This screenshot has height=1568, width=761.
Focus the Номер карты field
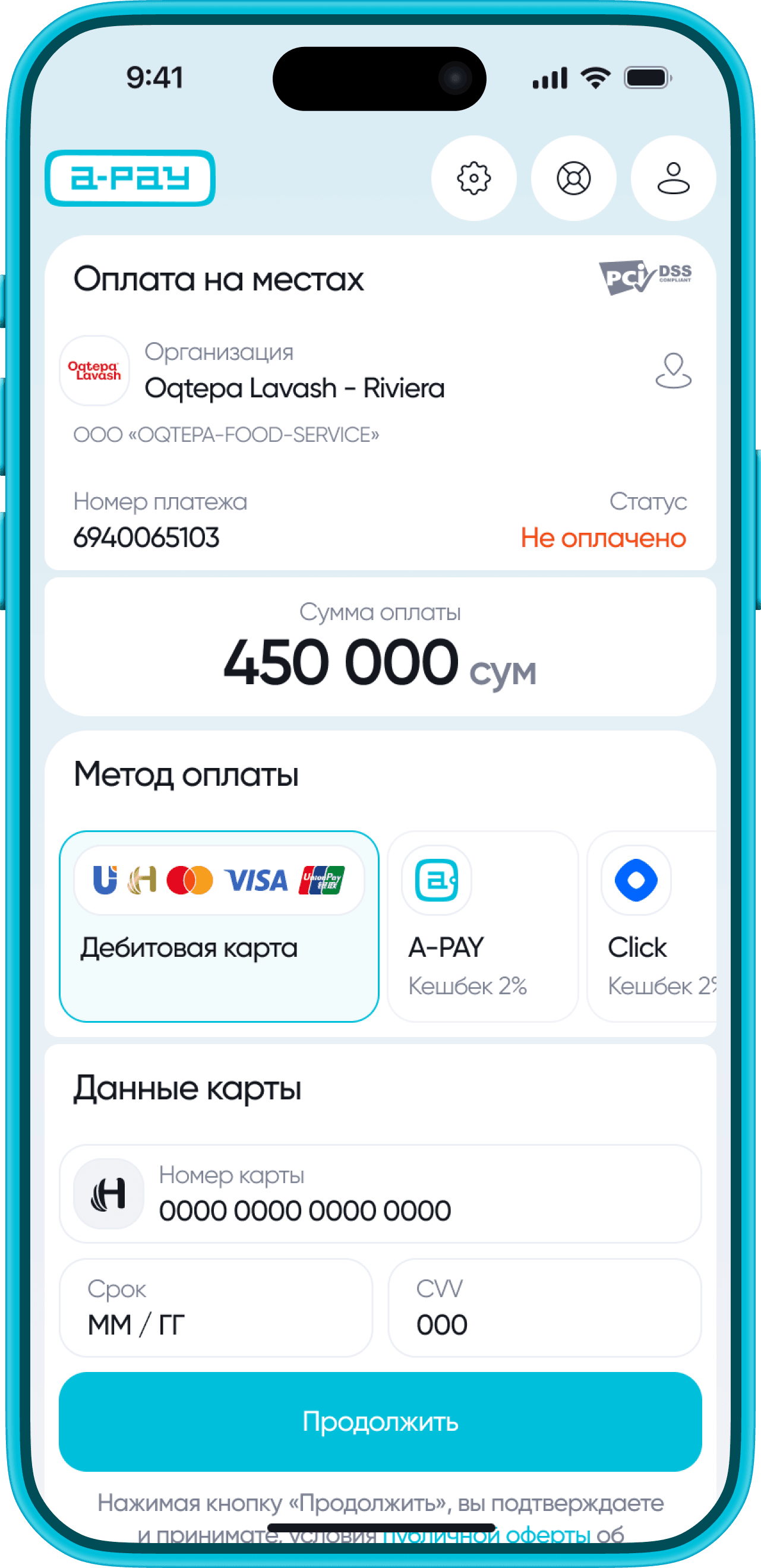[x=380, y=1194]
